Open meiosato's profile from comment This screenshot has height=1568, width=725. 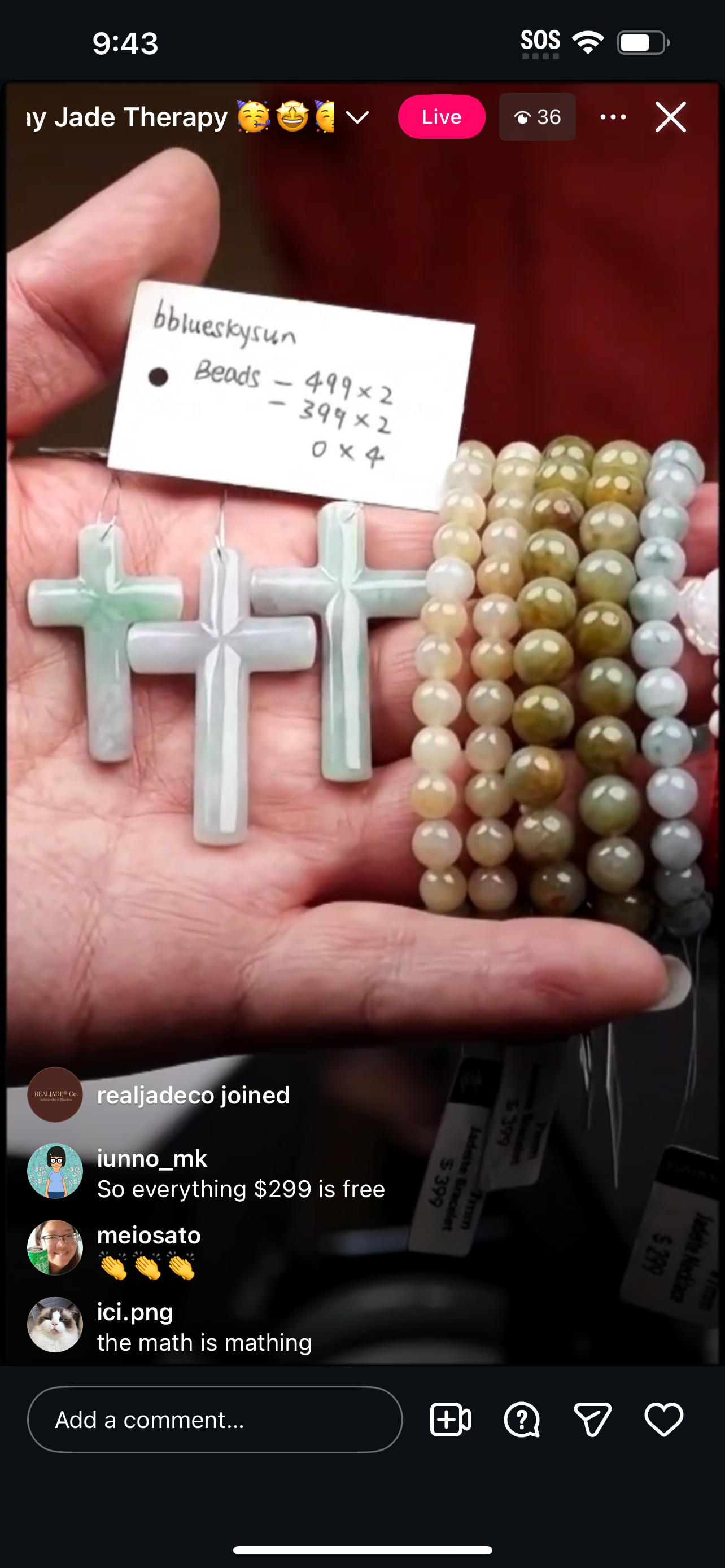click(55, 1247)
